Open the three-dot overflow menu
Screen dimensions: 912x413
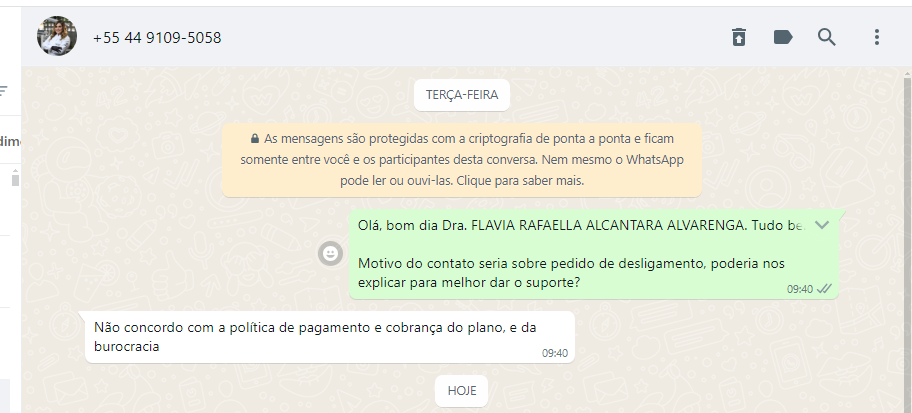[x=876, y=37]
